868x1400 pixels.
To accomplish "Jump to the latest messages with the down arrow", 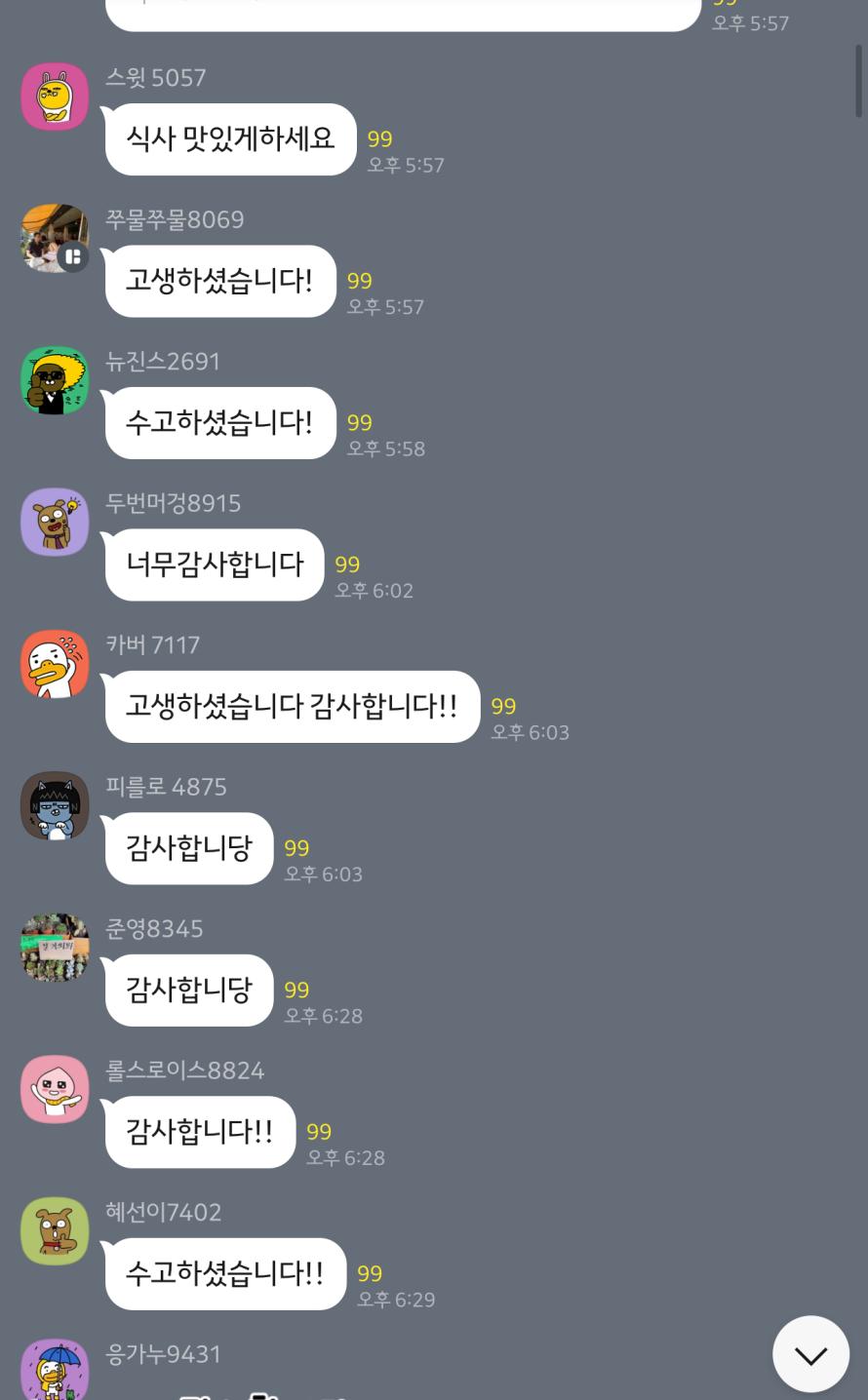I will click(x=810, y=1354).
